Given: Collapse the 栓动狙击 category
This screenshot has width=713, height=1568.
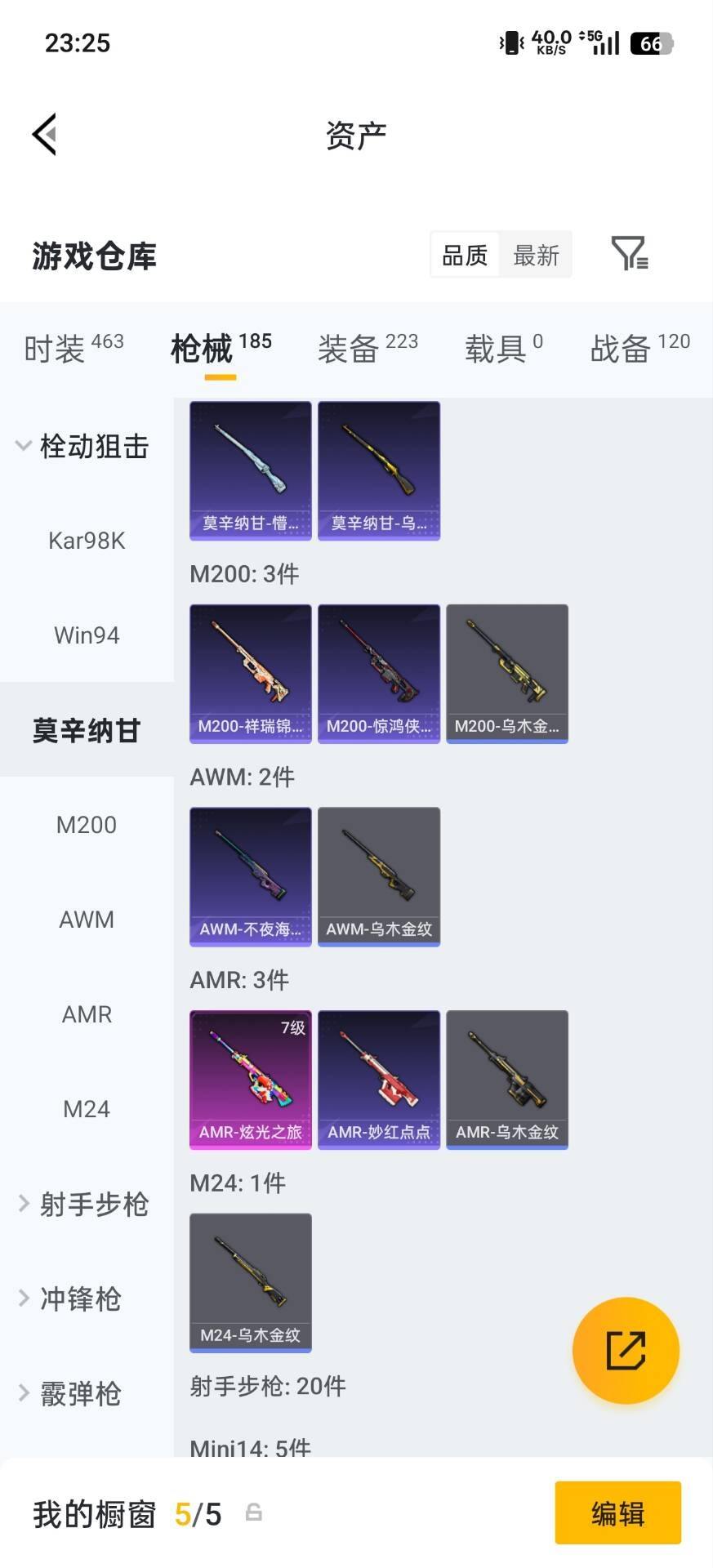Looking at the screenshot, I should pos(82,446).
